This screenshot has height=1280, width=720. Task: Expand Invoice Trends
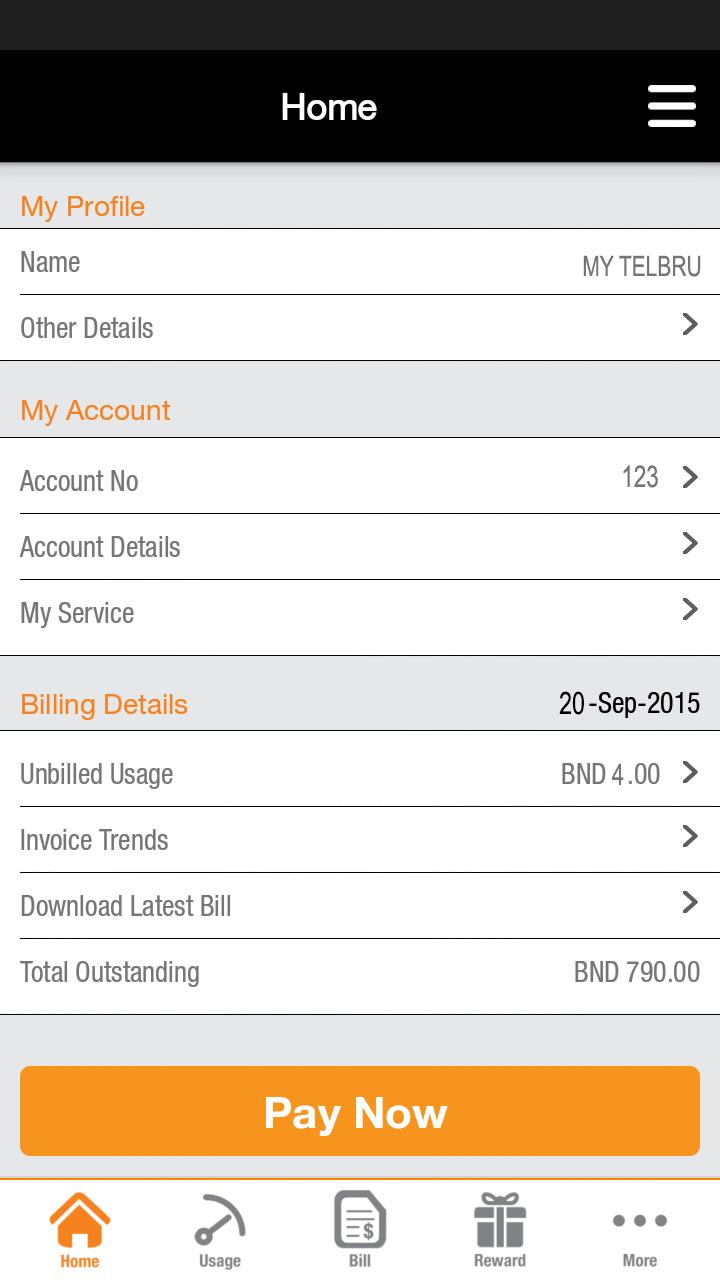pos(360,839)
